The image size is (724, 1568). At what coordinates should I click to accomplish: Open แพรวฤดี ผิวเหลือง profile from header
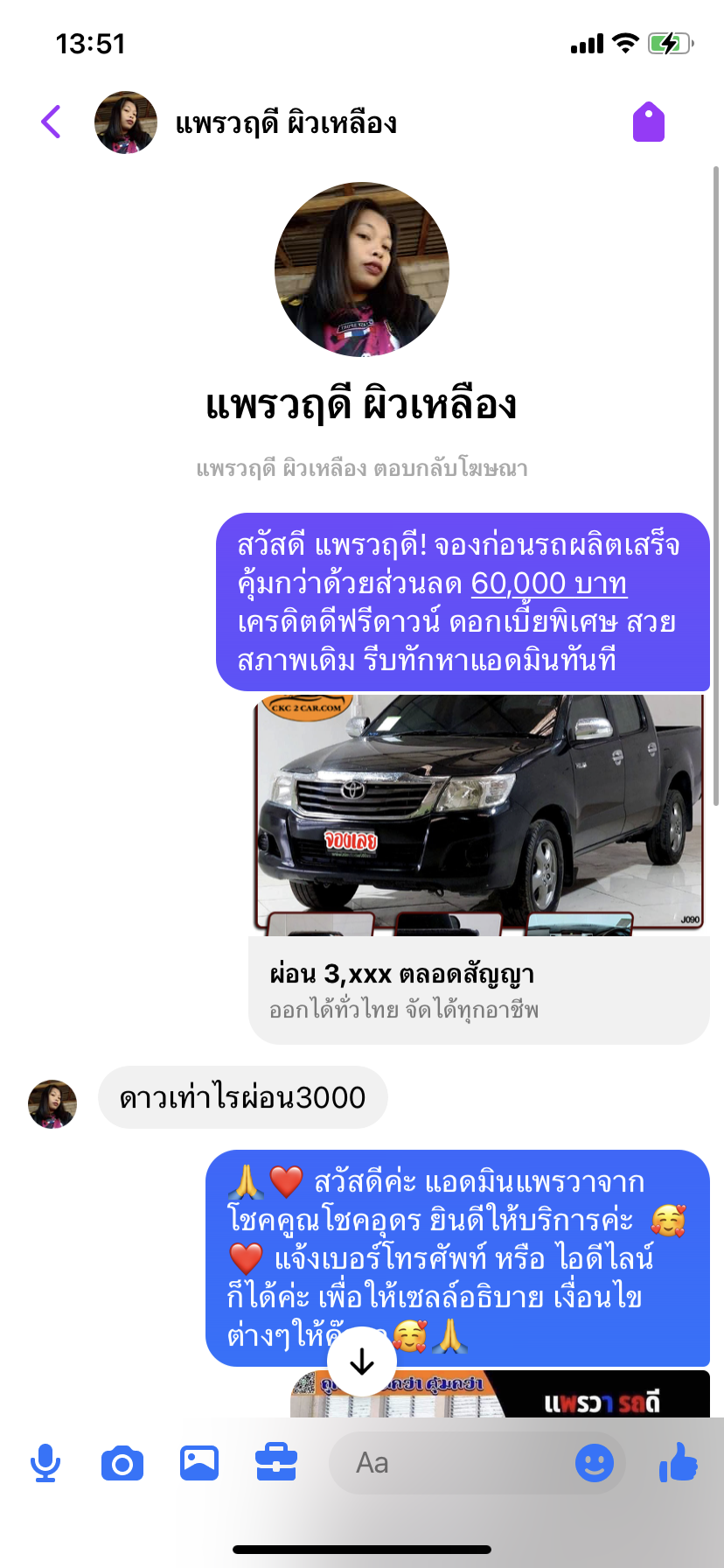pyautogui.click(x=285, y=123)
